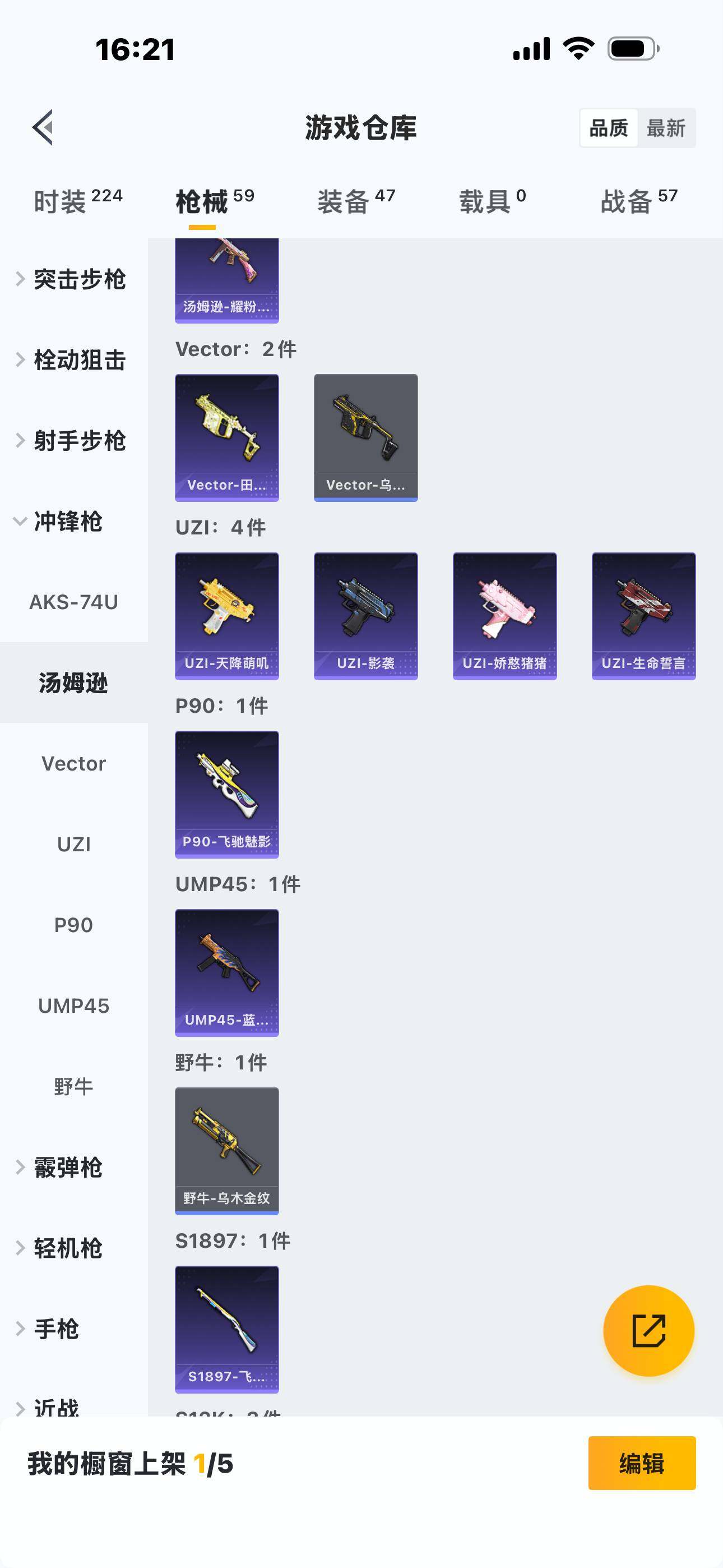
Task: Sort the warehouse by 最新
Action: 666,128
